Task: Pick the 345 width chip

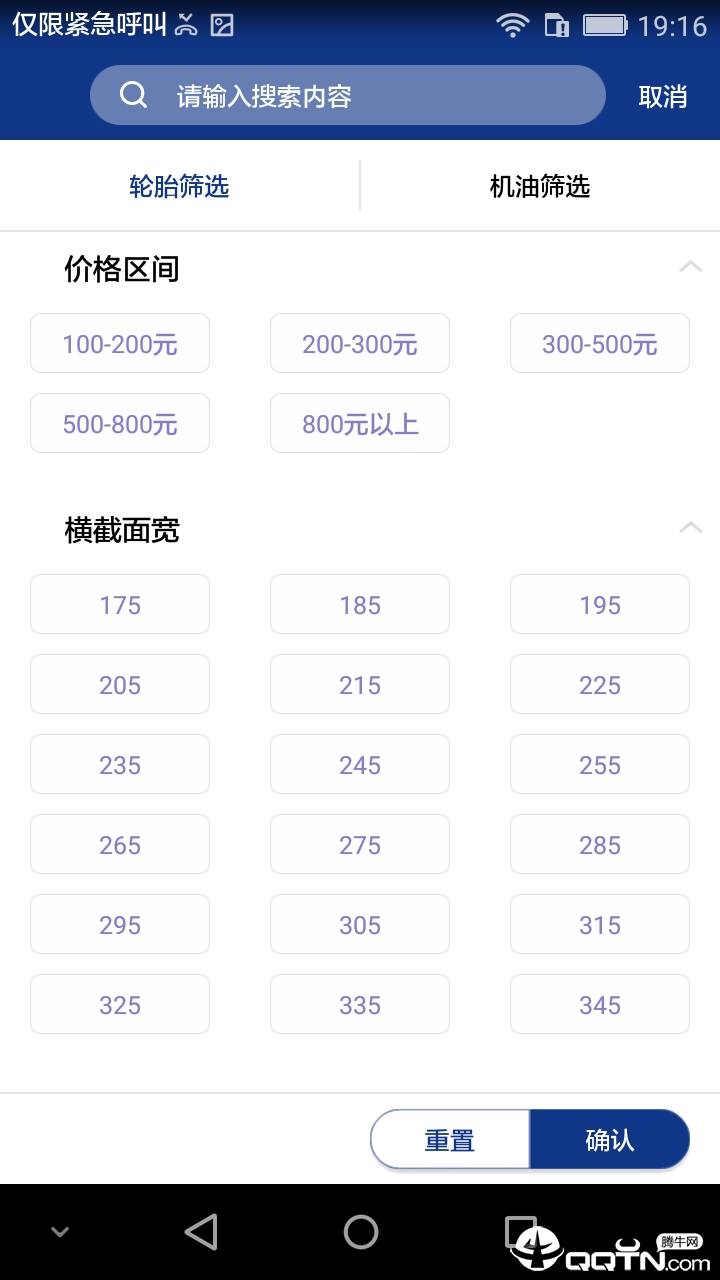Action: pyautogui.click(x=600, y=1005)
